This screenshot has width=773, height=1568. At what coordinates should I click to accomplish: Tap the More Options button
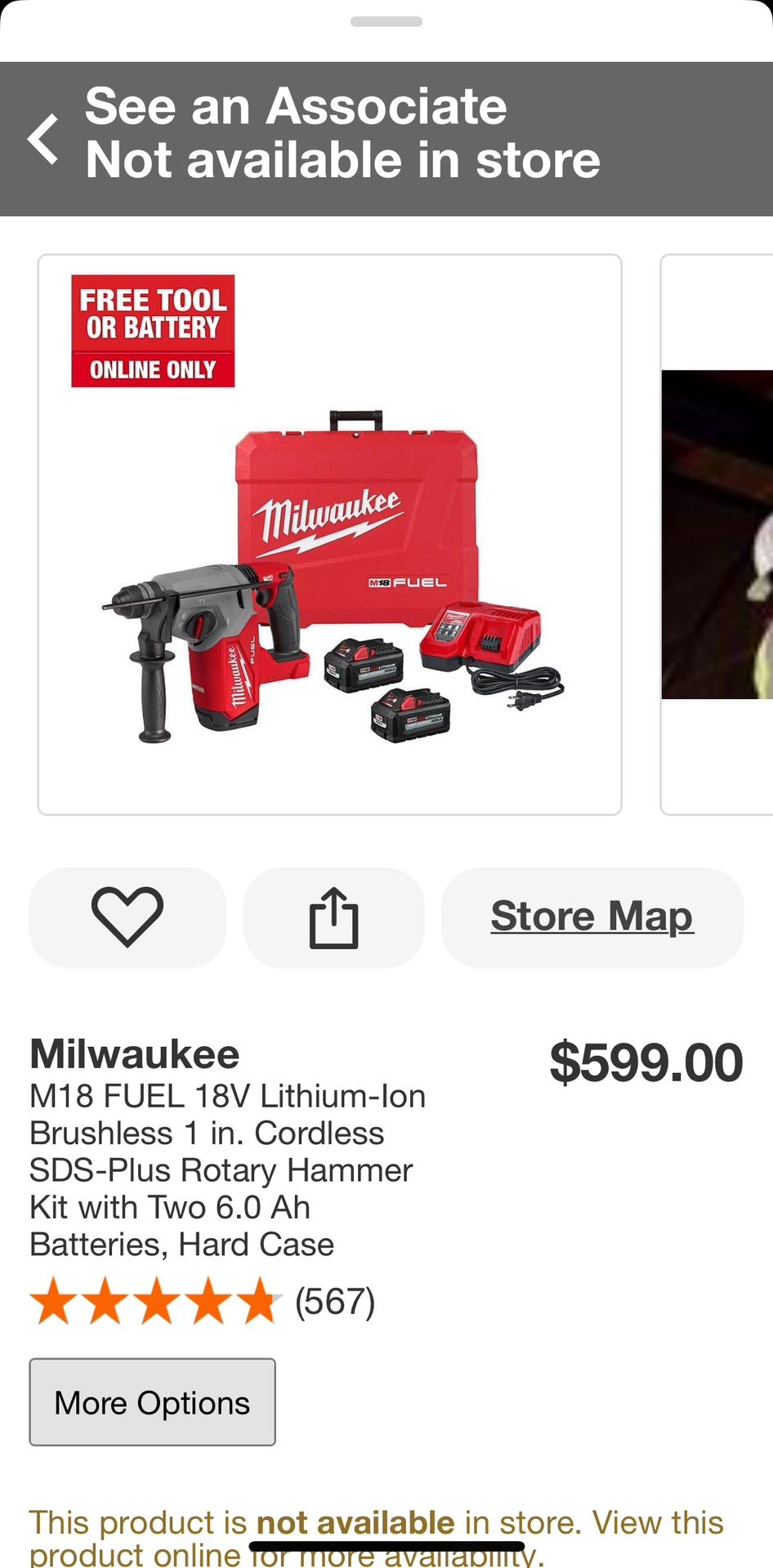point(152,1402)
